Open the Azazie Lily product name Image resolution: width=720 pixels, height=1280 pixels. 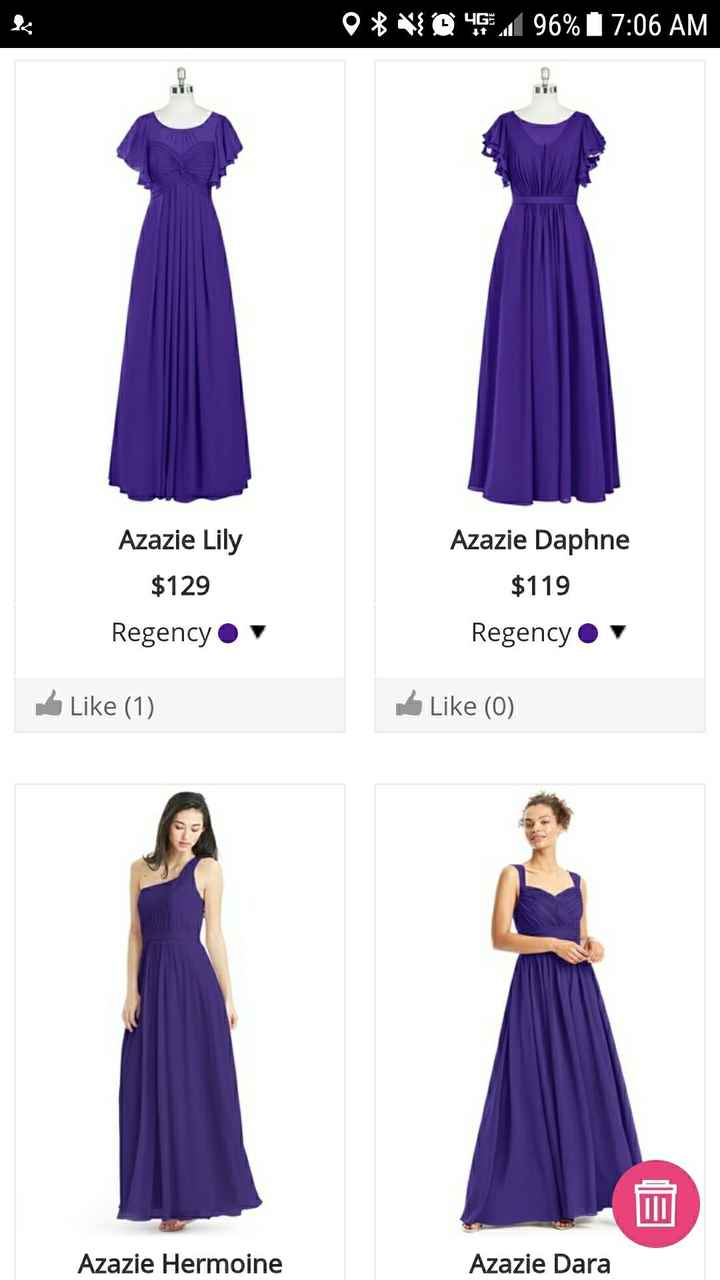tap(179, 540)
